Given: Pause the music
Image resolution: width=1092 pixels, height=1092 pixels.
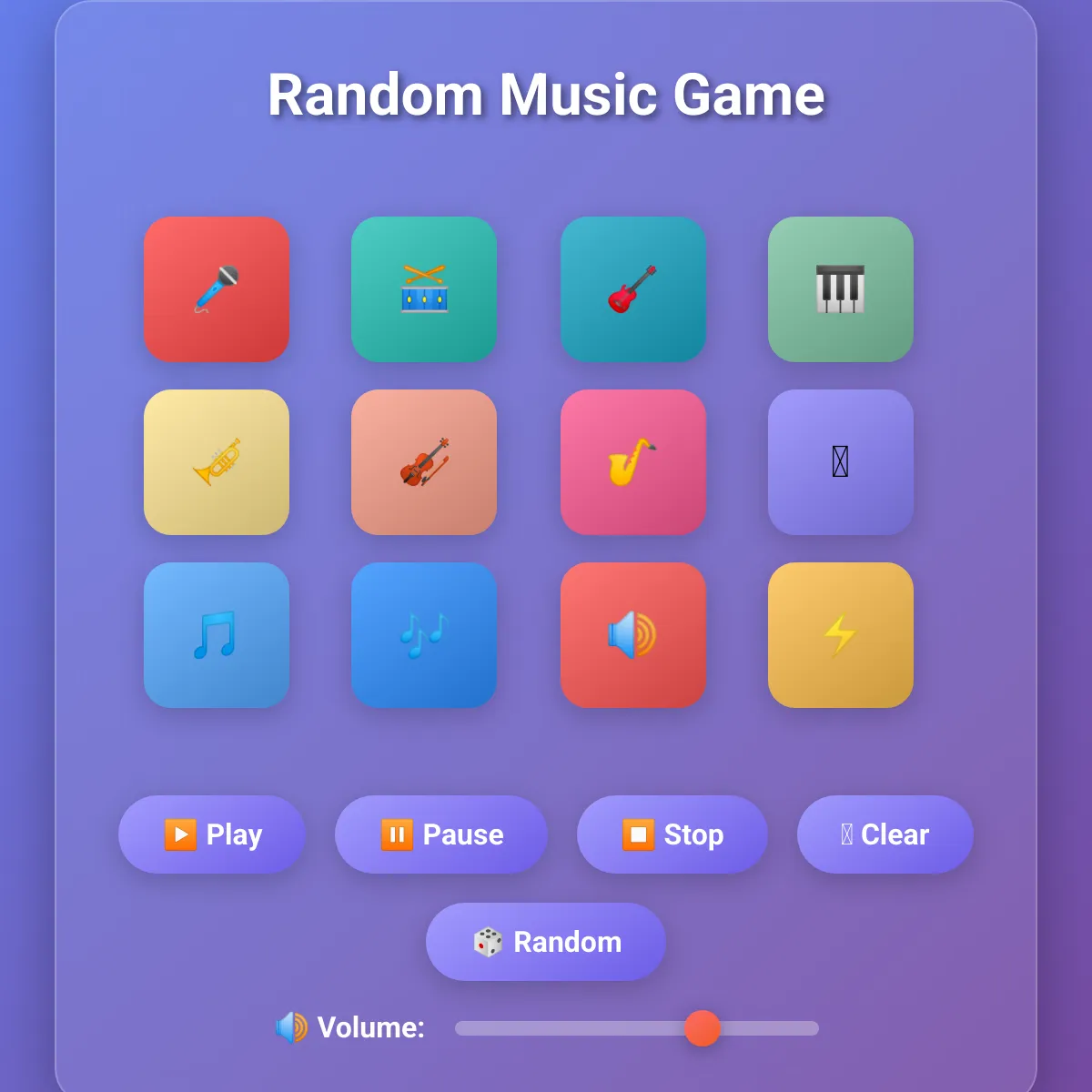Looking at the screenshot, I should [441, 834].
